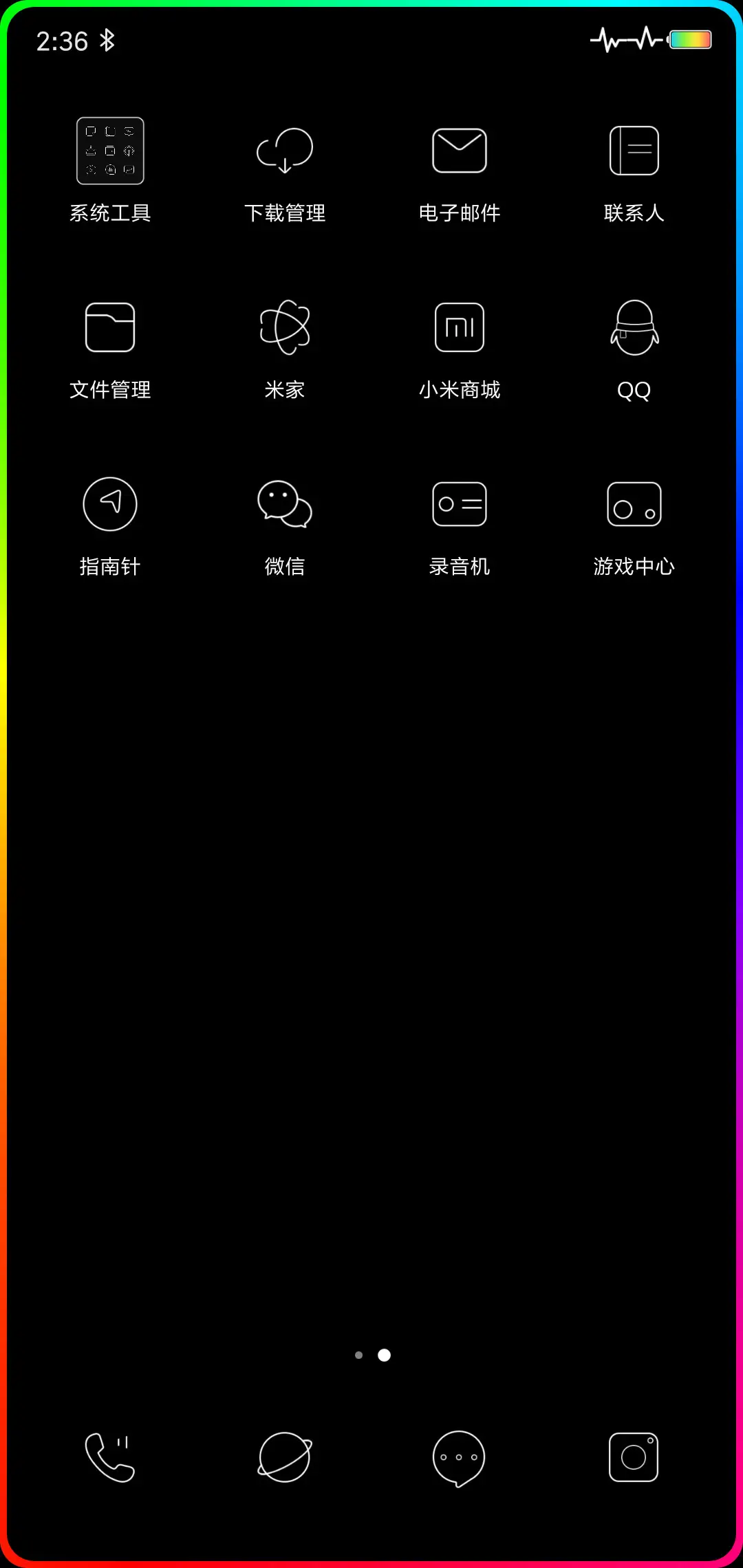
Task: Open the 联系人 contacts app
Action: tap(634, 151)
